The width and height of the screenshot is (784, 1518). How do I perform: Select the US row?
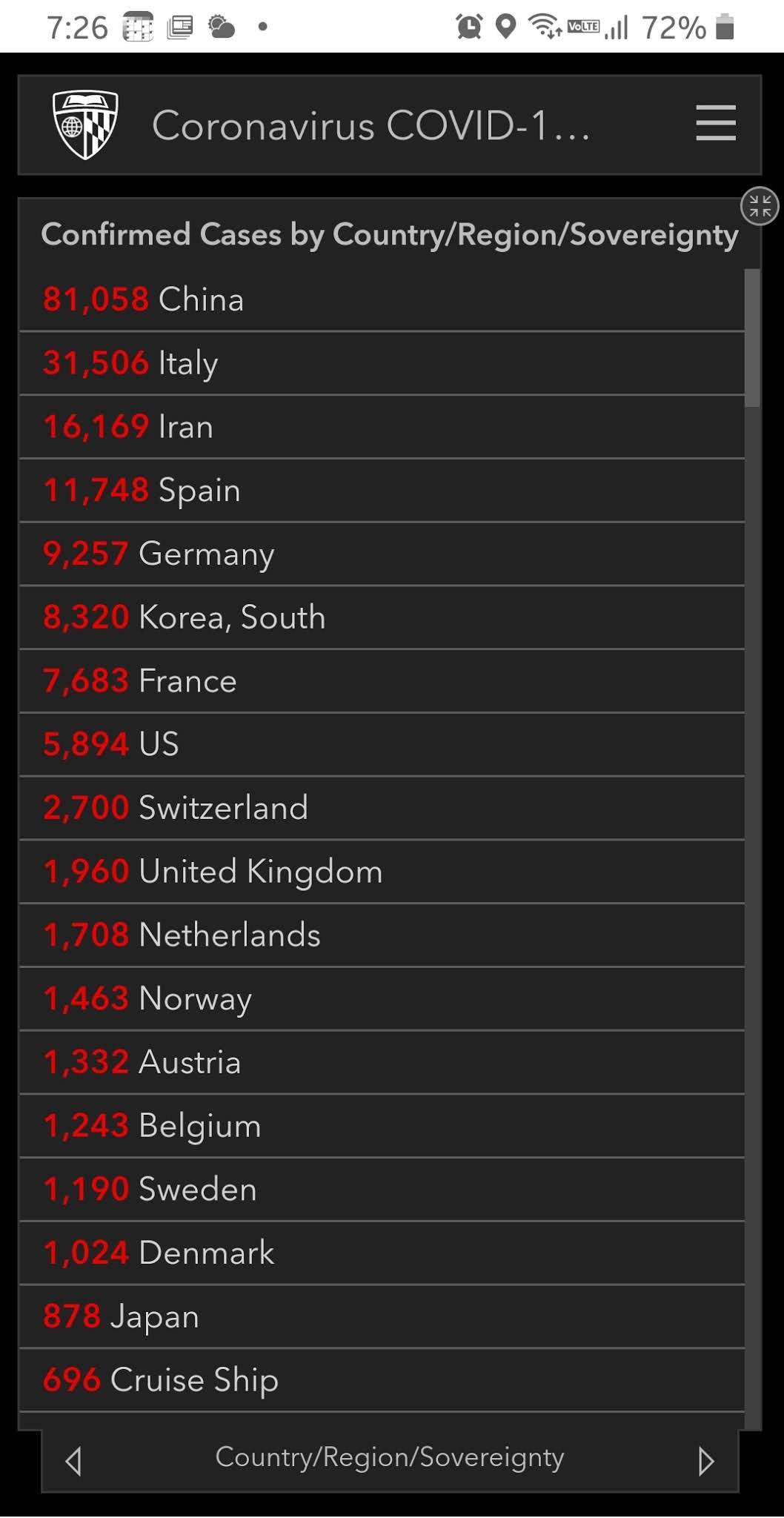tap(382, 745)
